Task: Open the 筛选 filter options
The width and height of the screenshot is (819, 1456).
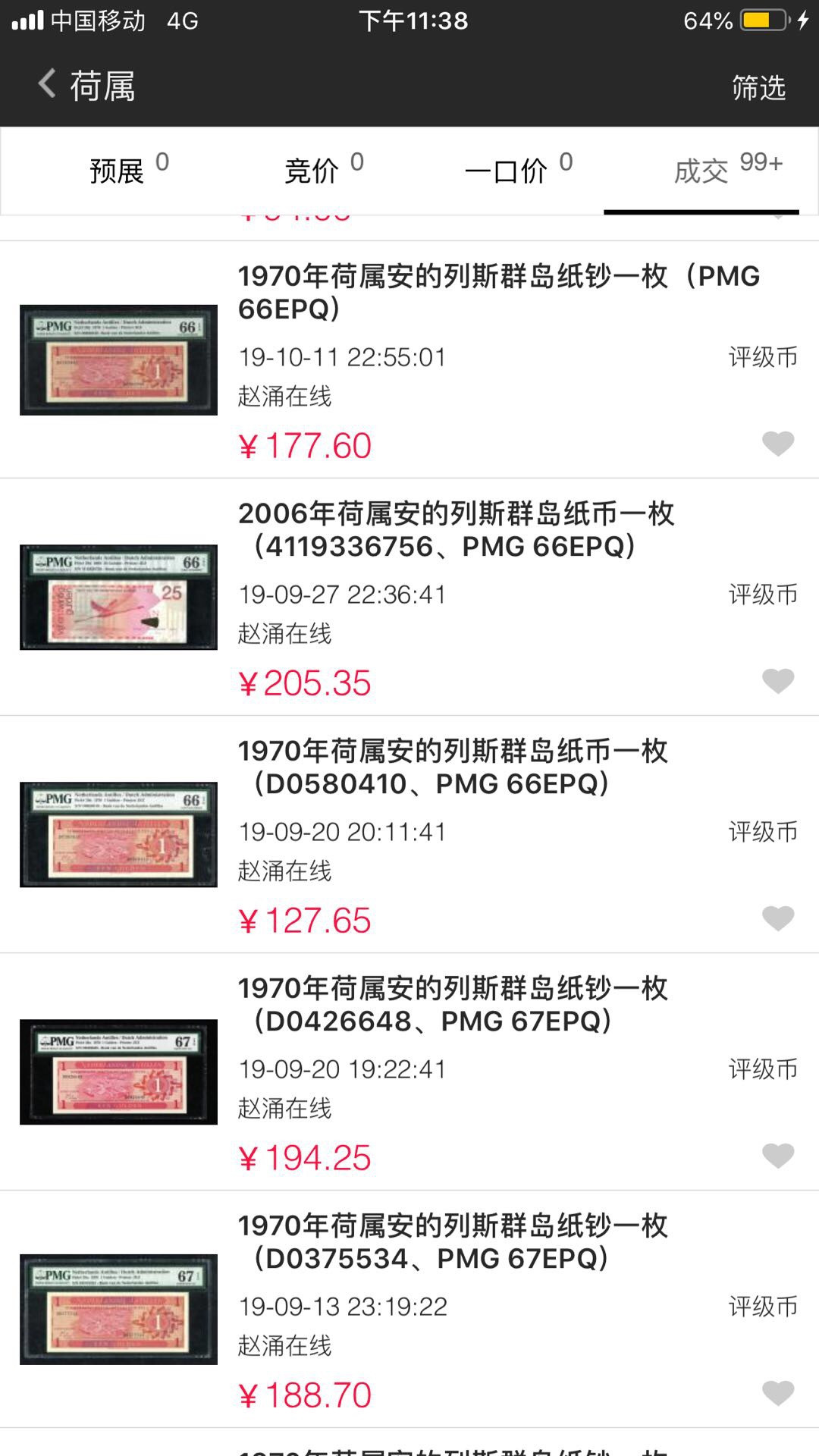Action: 758,88
